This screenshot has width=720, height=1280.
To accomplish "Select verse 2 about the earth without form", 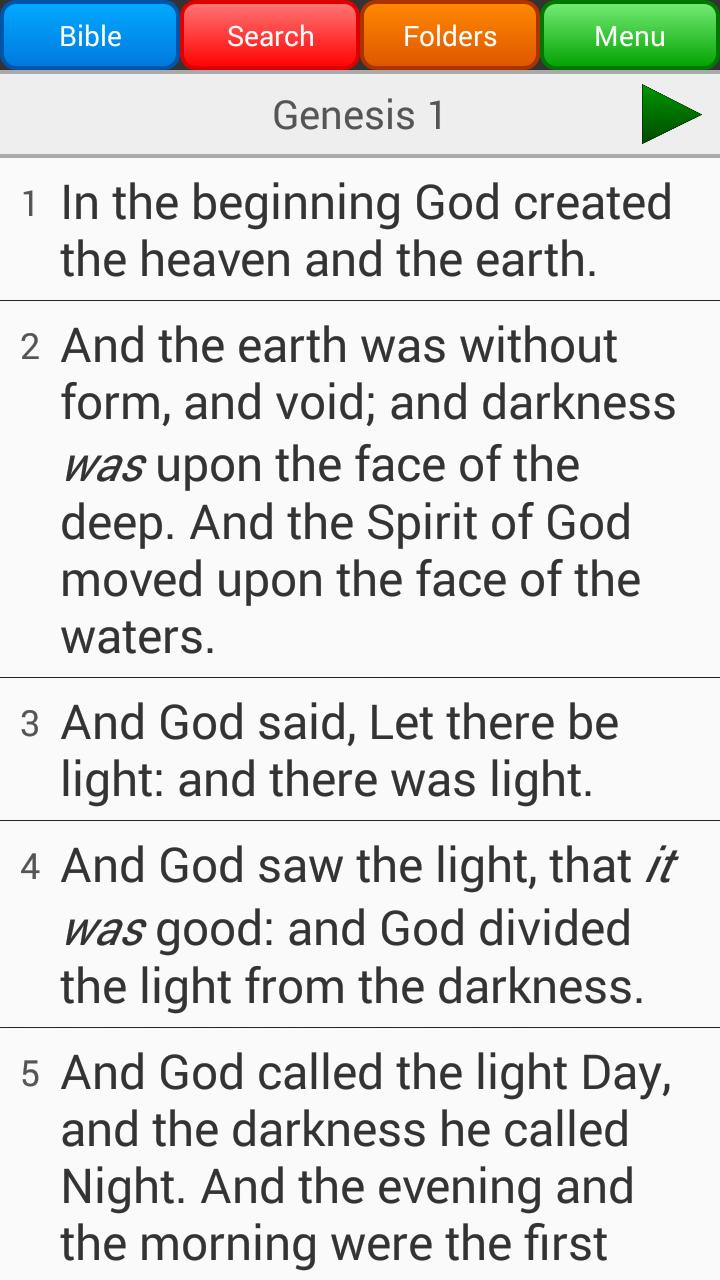I will click(360, 490).
